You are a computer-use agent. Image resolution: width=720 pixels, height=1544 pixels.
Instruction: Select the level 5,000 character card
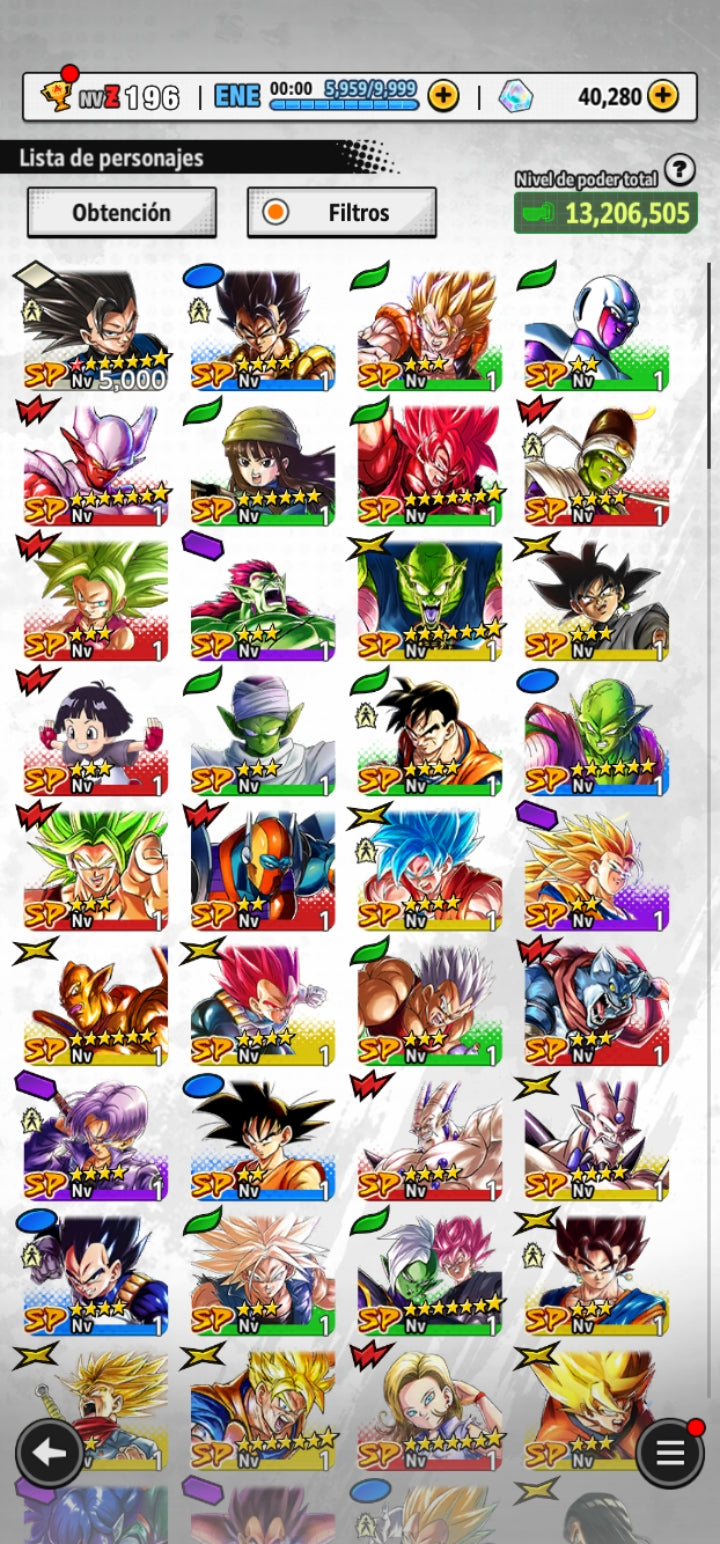click(x=96, y=330)
